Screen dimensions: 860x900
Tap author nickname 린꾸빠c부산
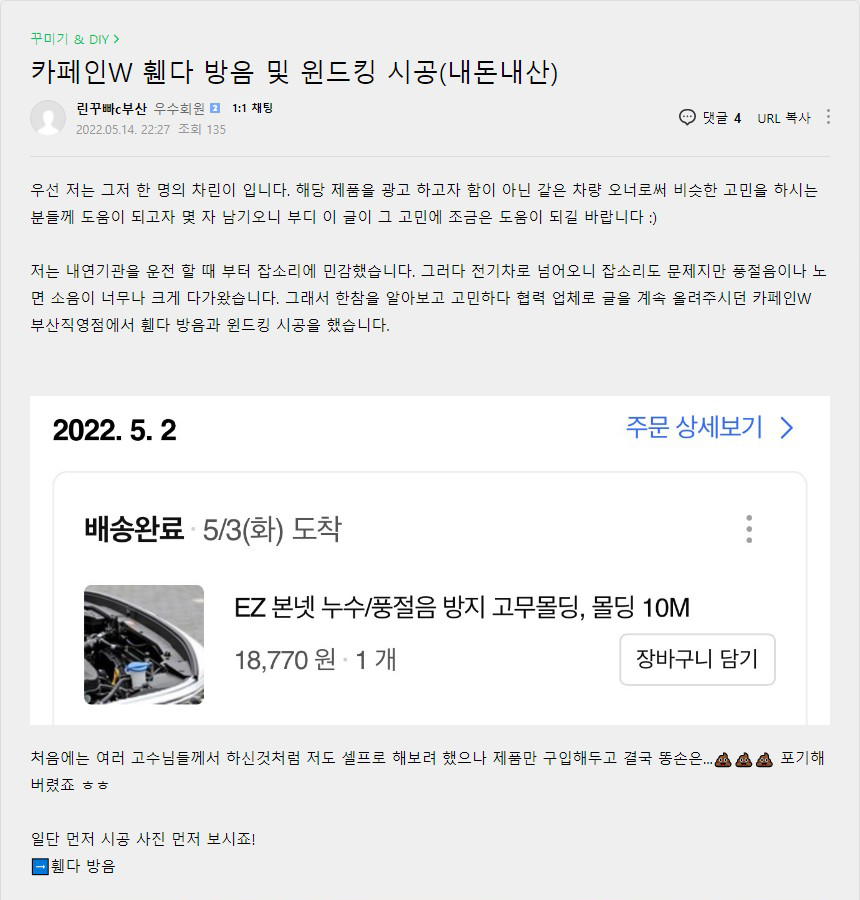(111, 108)
